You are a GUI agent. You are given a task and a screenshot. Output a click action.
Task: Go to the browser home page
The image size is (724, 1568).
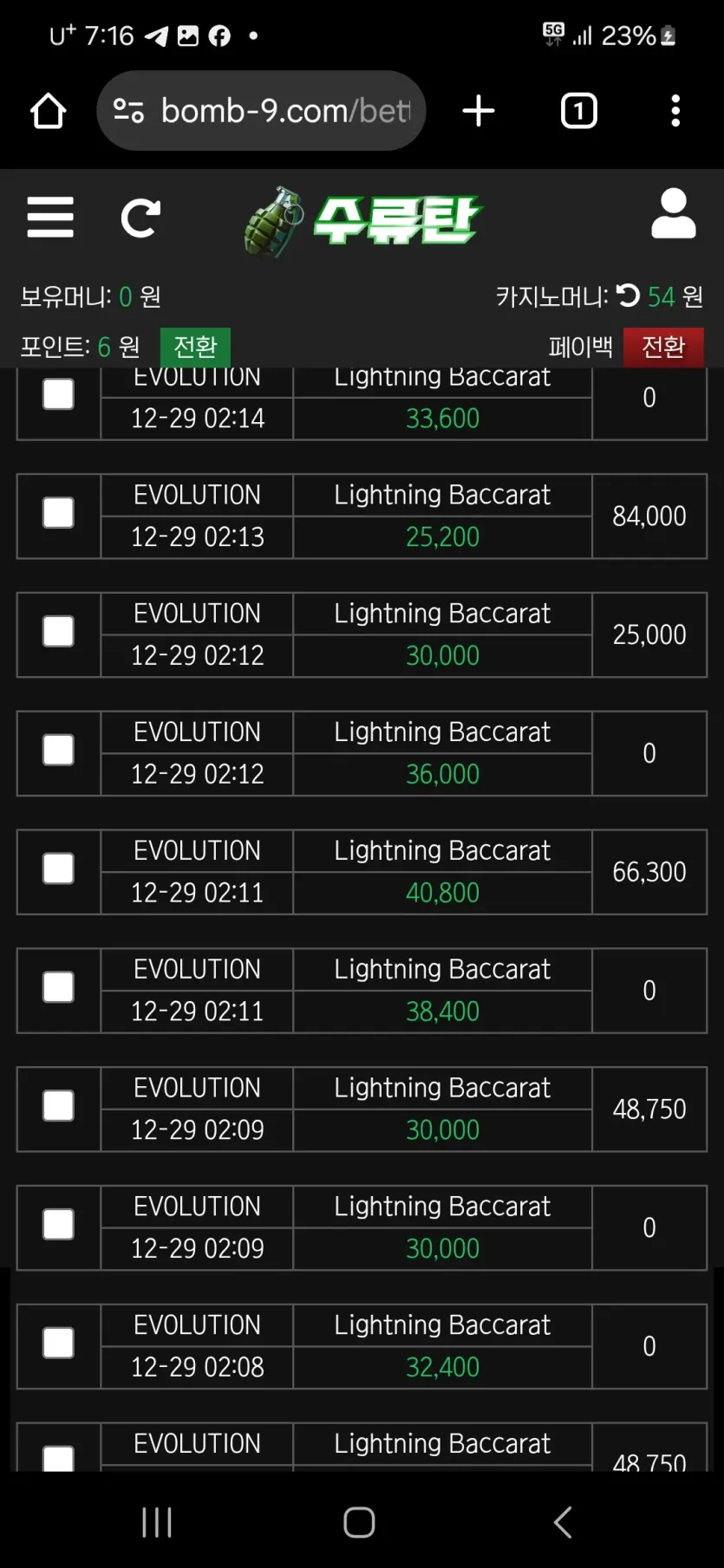pyautogui.click(x=49, y=111)
